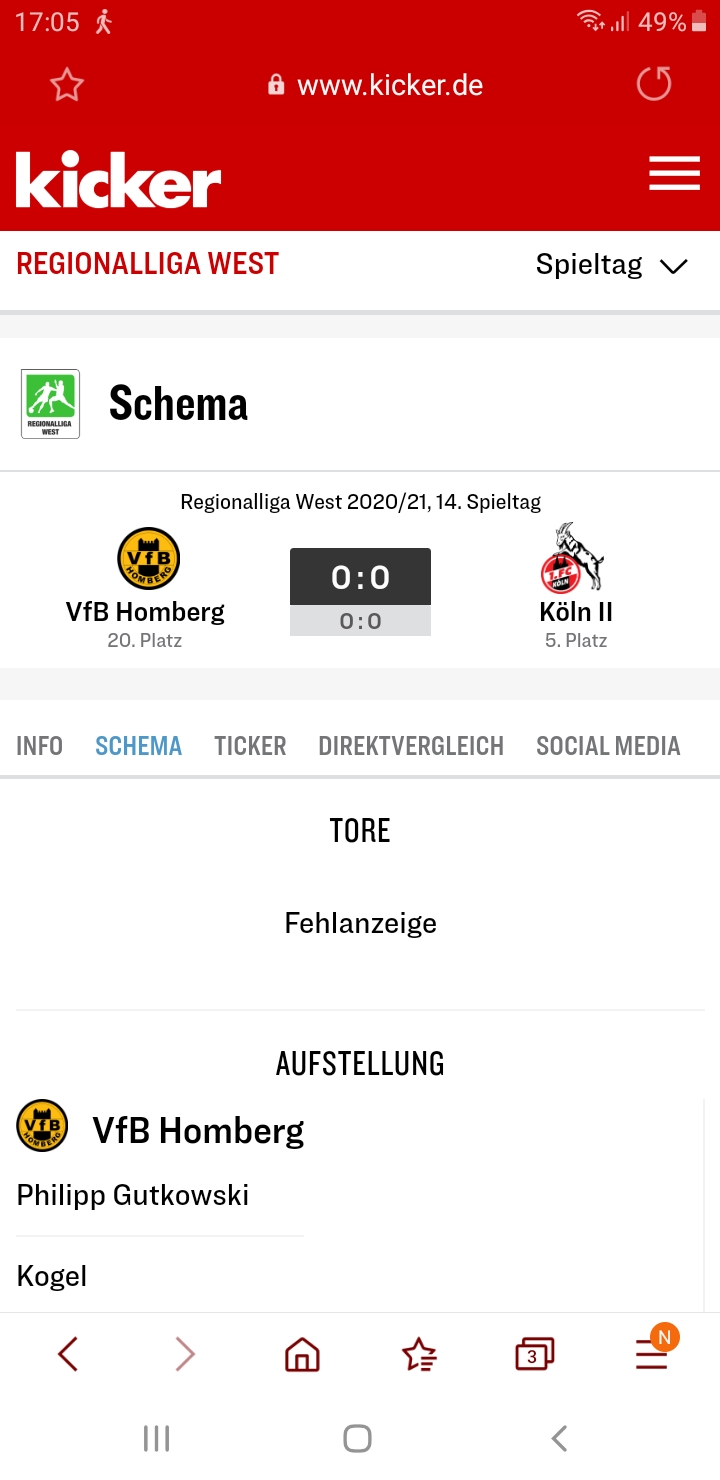720x1480 pixels.
Task: Open player Philipp Gutkowski's profile
Action: click(133, 1195)
